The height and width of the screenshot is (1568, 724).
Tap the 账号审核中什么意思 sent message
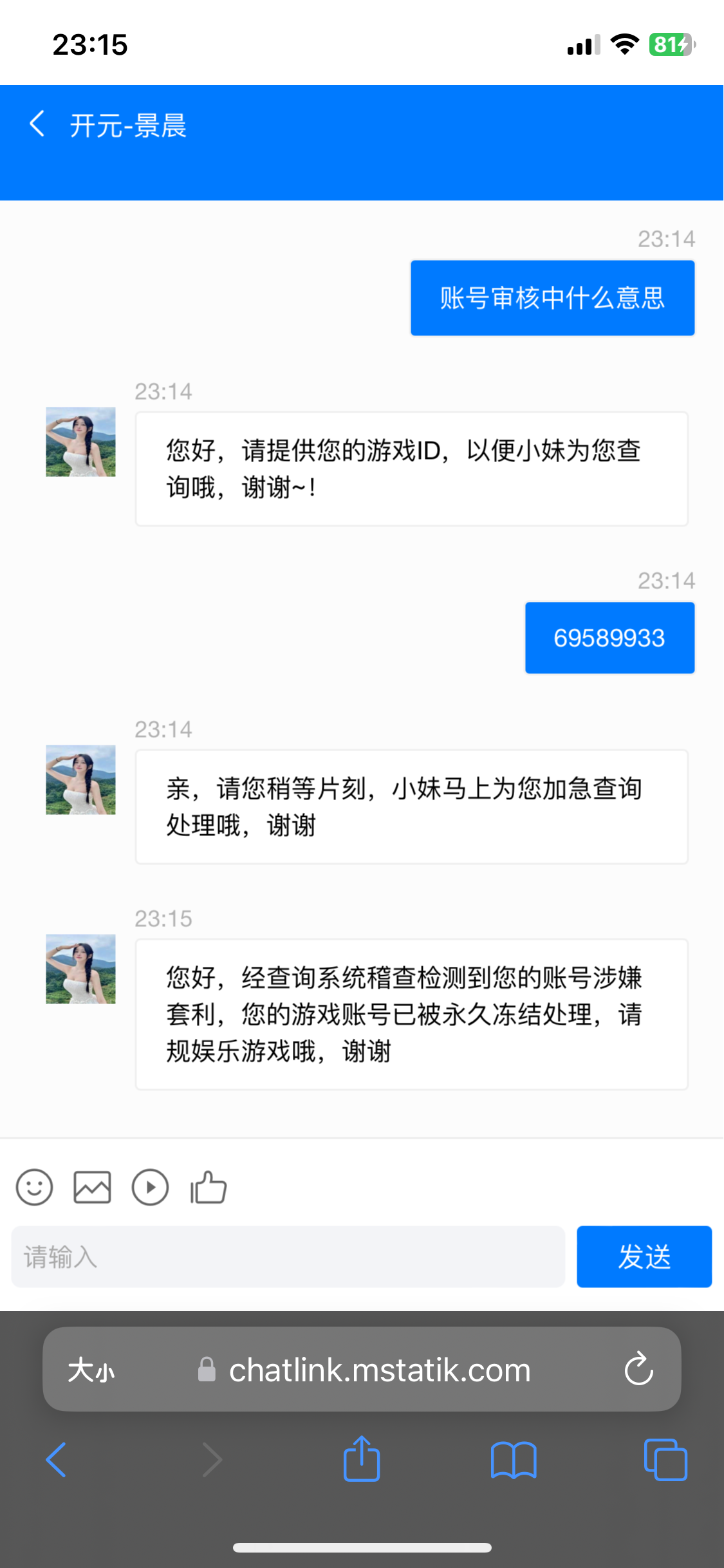552,298
